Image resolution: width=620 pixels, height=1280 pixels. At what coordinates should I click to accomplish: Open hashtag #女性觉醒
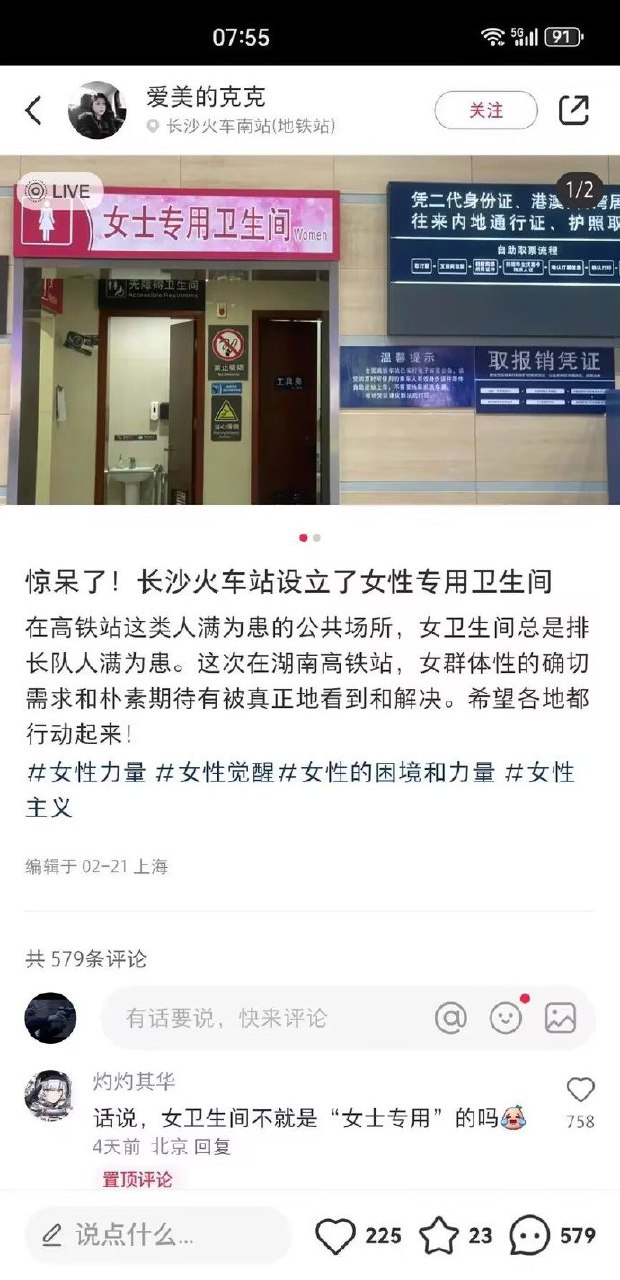214,772
